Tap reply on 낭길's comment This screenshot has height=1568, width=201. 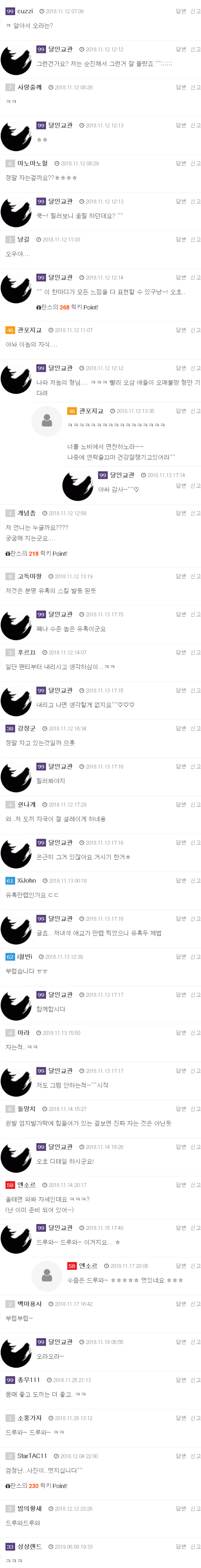pos(180,239)
